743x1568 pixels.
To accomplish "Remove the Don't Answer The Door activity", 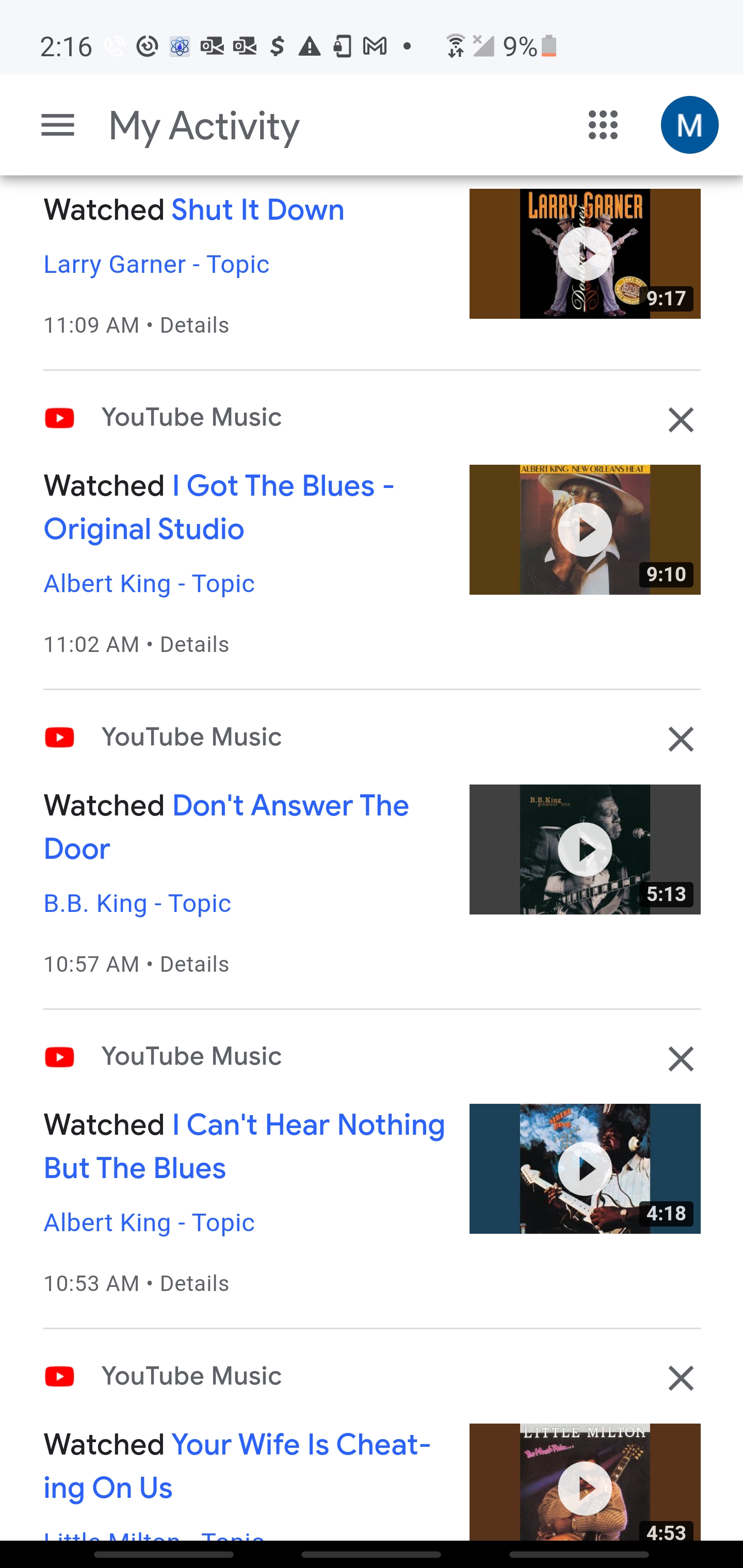I will point(680,740).
